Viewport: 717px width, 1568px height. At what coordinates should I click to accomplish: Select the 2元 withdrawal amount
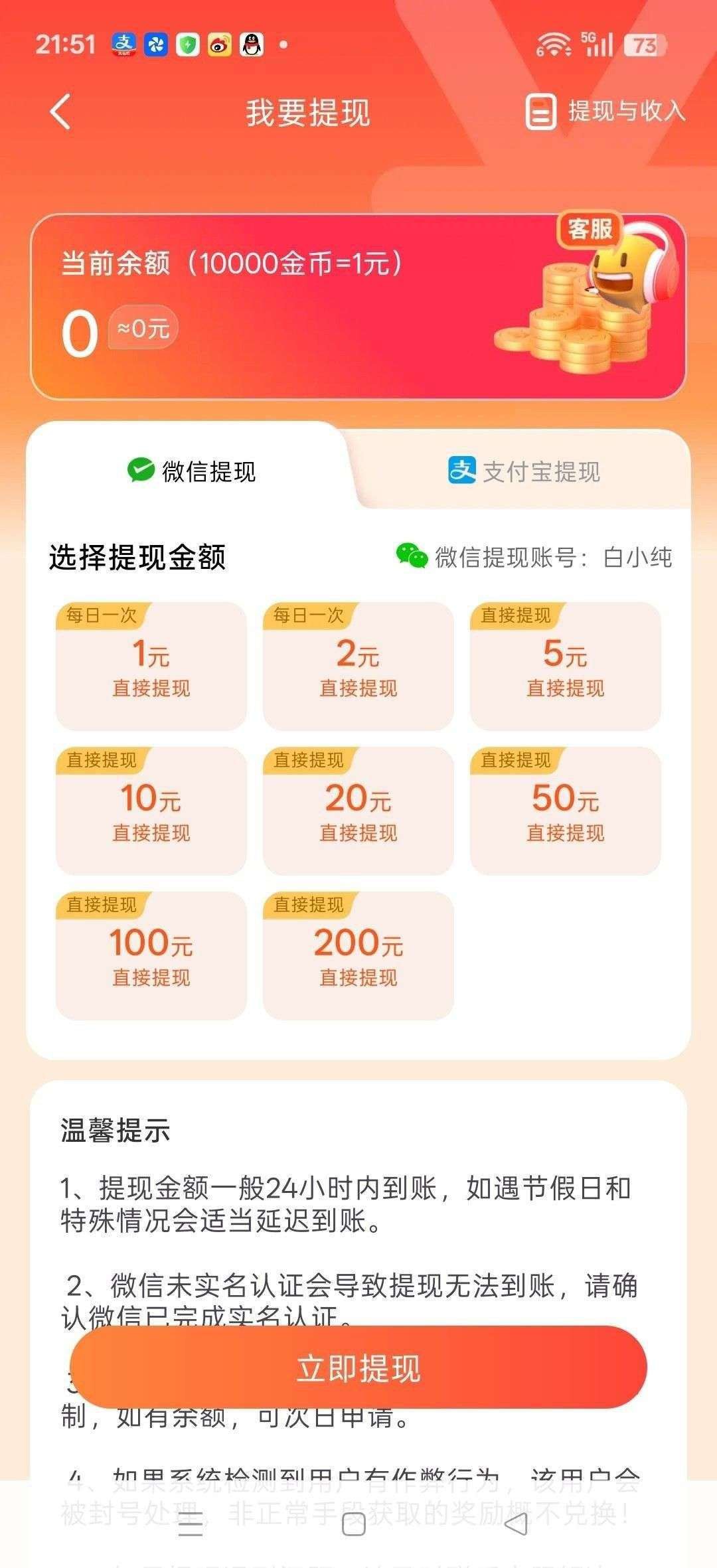tap(358, 666)
